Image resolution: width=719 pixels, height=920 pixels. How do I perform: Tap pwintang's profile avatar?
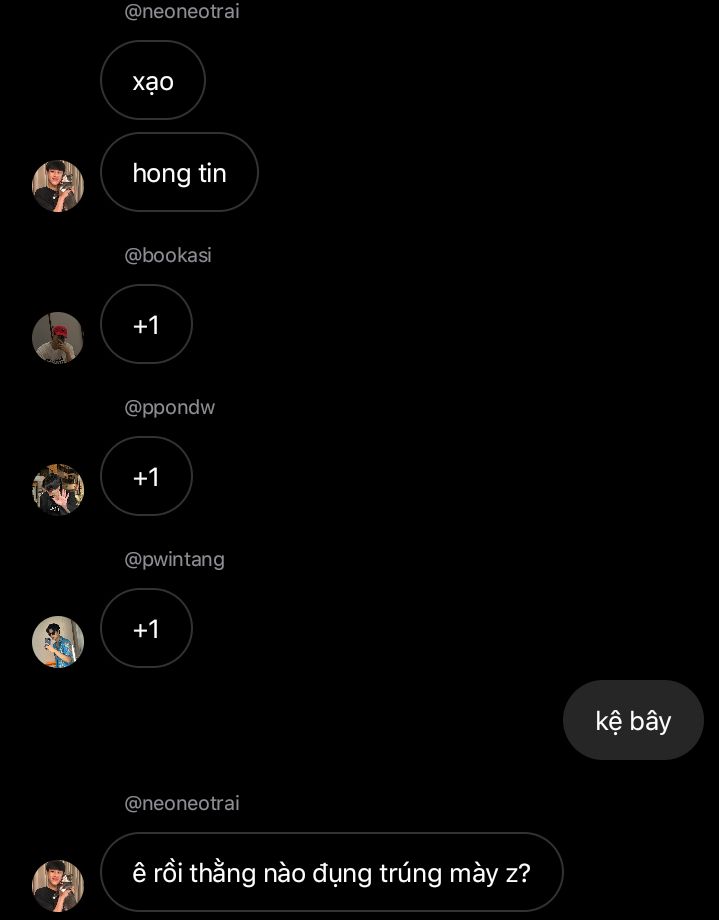(x=58, y=642)
